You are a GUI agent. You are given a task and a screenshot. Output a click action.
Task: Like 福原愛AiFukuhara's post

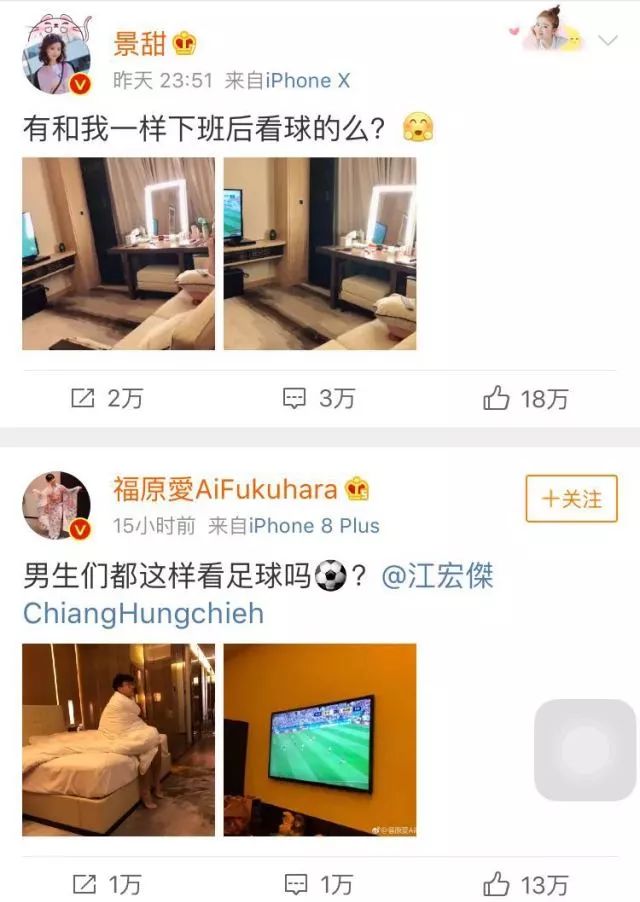[x=525, y=884]
